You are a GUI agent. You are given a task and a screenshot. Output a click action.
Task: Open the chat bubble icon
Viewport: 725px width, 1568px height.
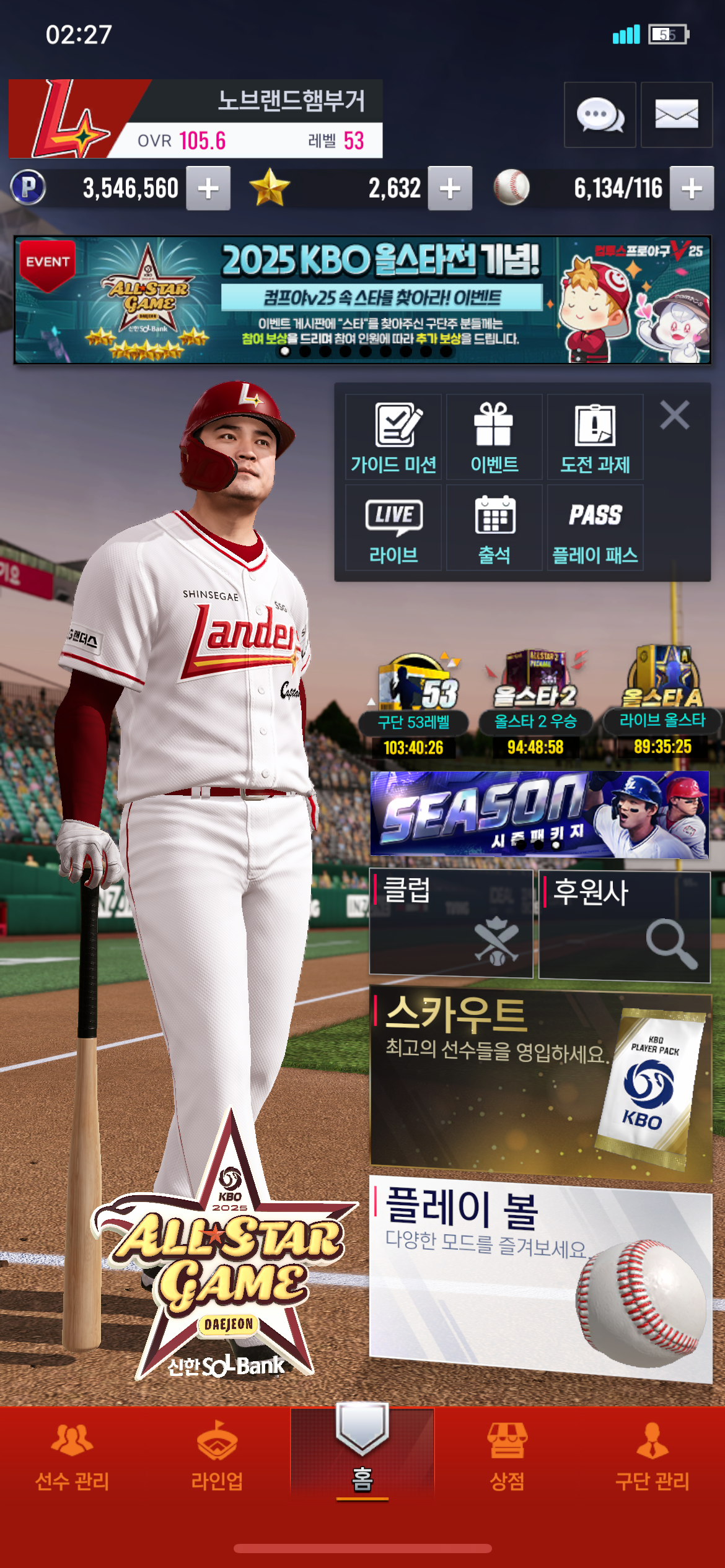click(x=599, y=115)
